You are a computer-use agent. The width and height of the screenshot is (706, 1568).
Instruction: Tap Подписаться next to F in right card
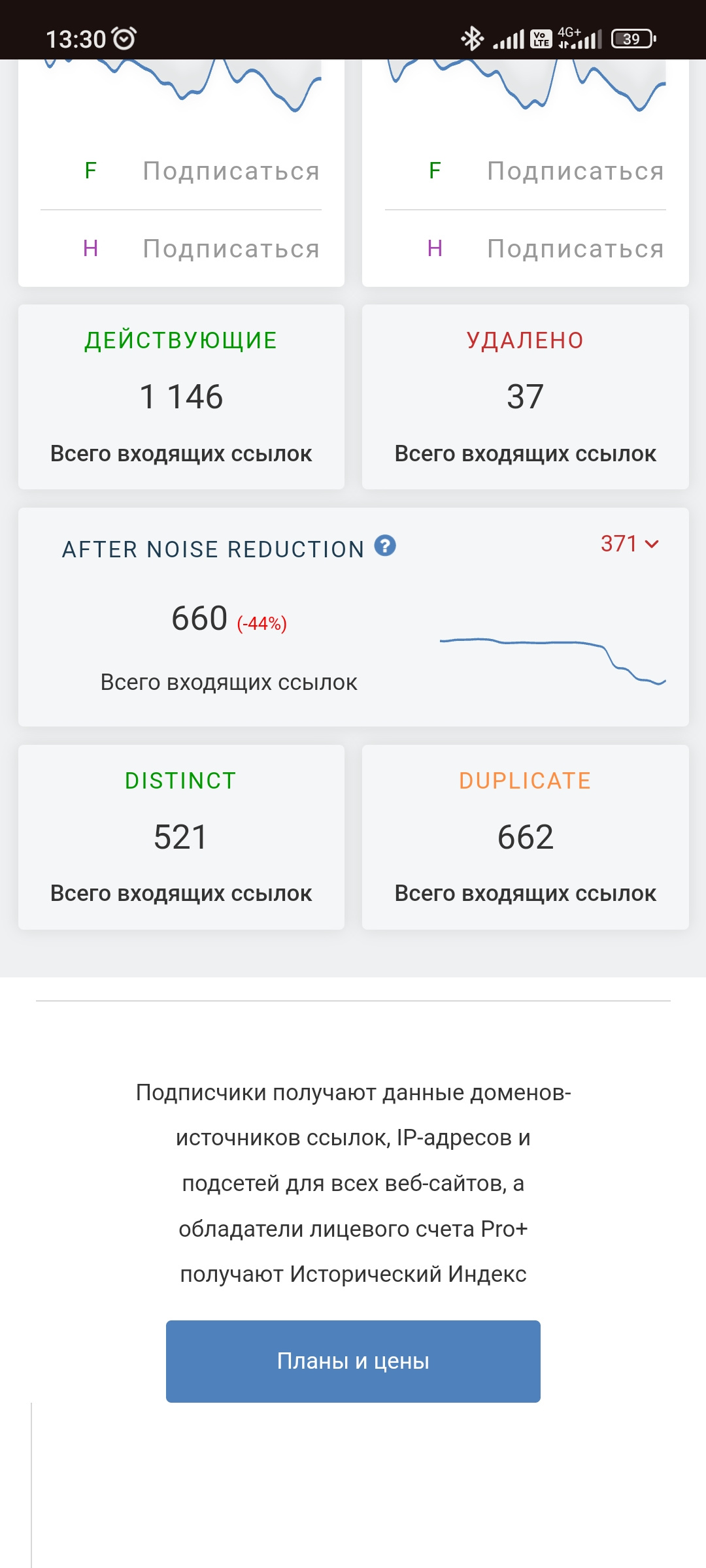tap(576, 171)
